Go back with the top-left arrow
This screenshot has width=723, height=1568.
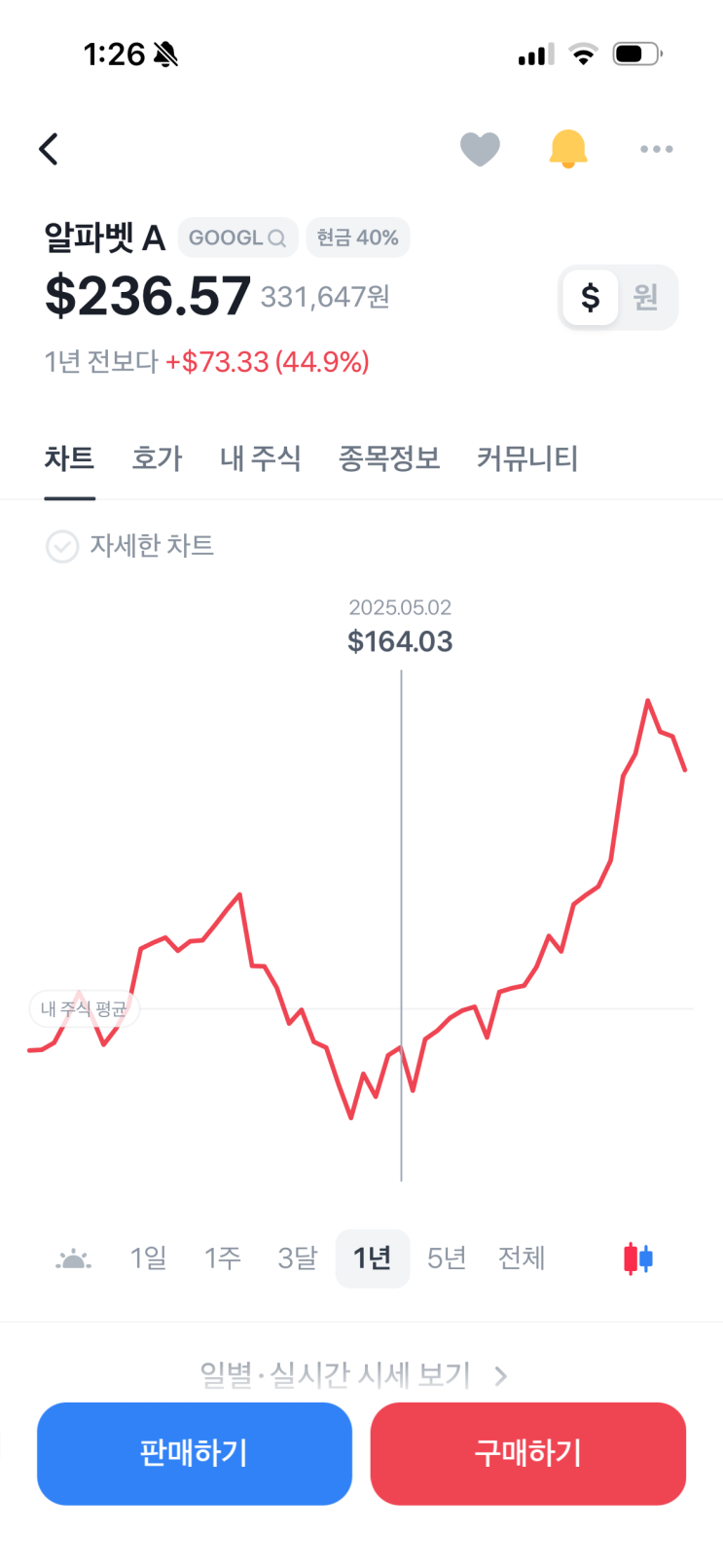click(x=49, y=149)
